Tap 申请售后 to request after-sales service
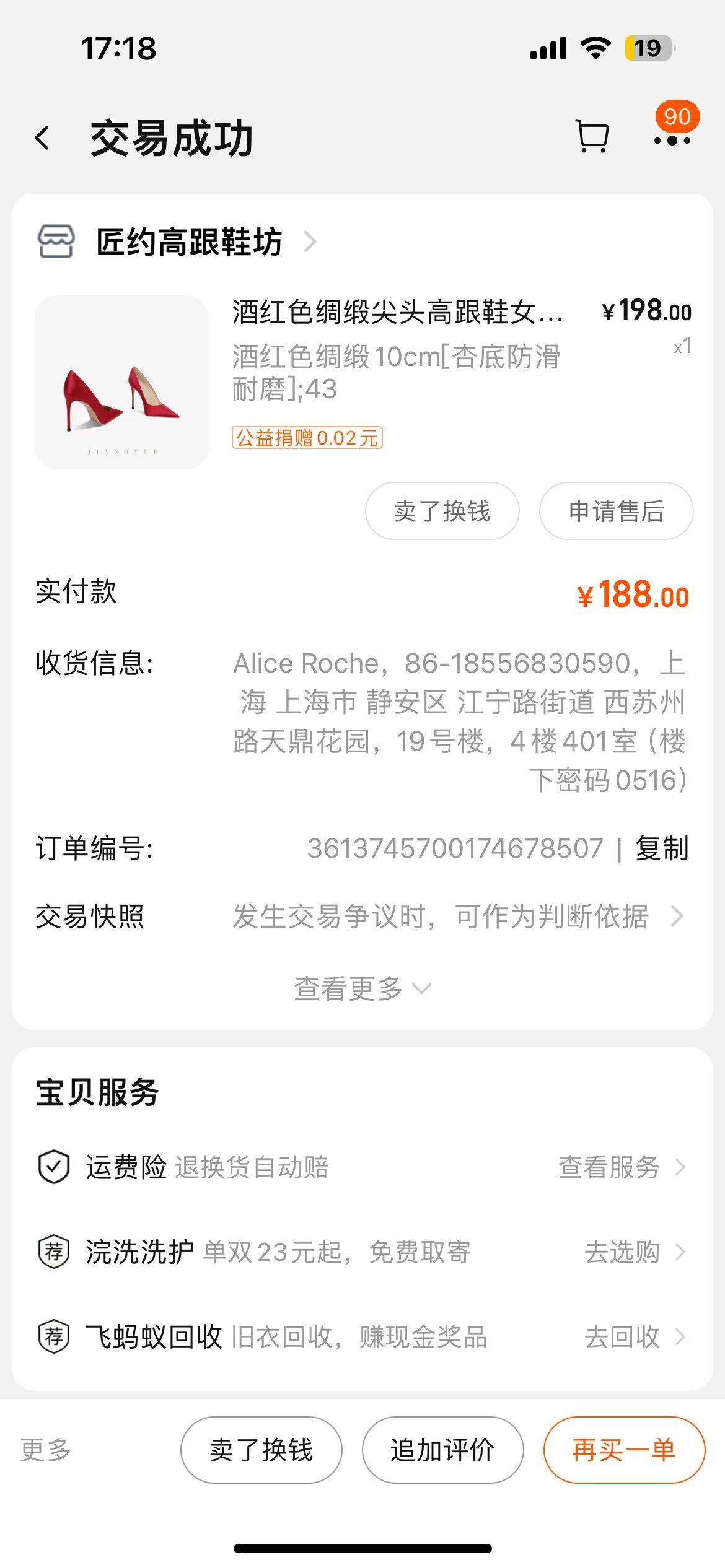The image size is (725, 1568). click(x=617, y=511)
